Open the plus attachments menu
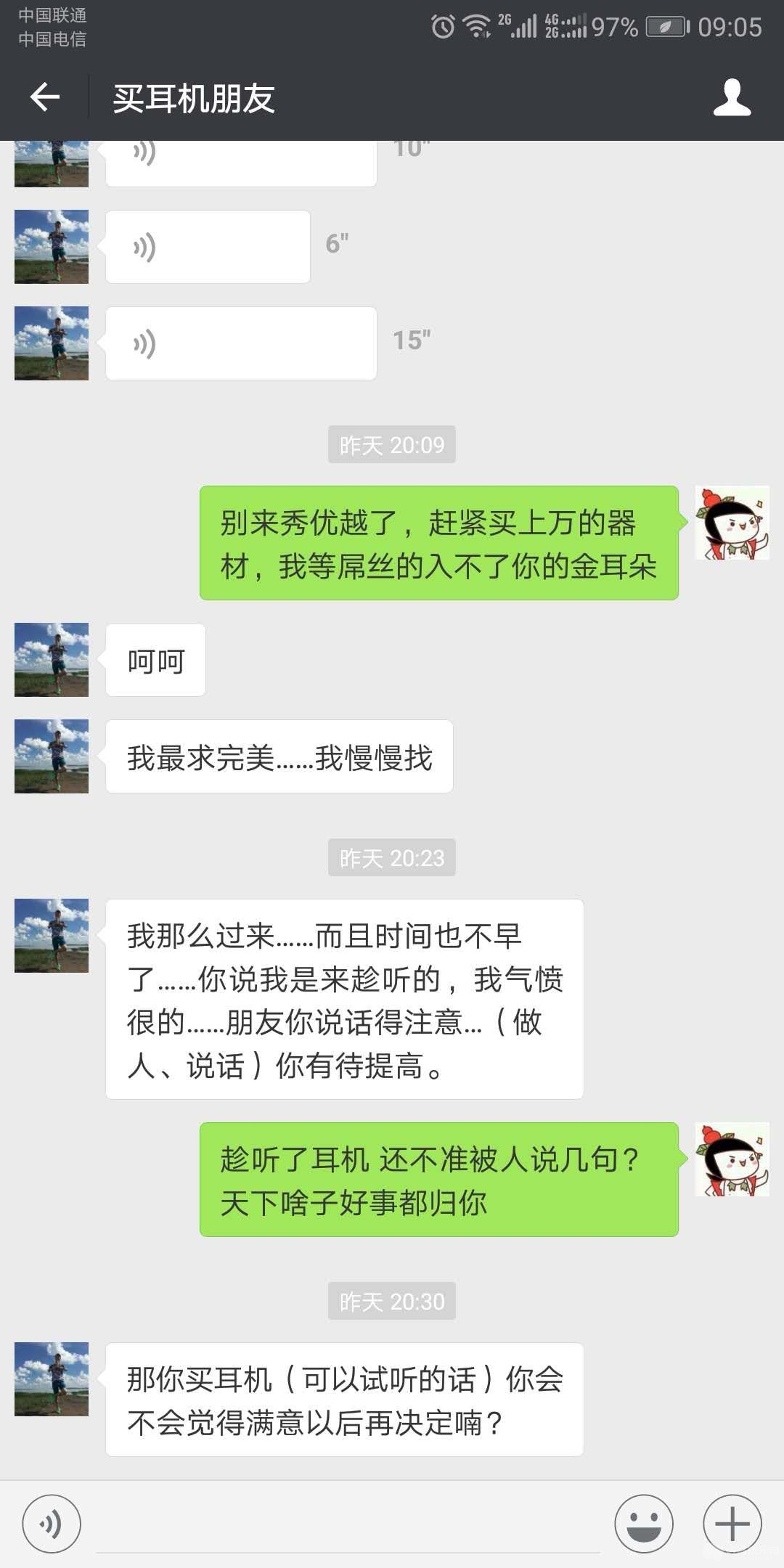This screenshot has width=784, height=1568. 732,1524
